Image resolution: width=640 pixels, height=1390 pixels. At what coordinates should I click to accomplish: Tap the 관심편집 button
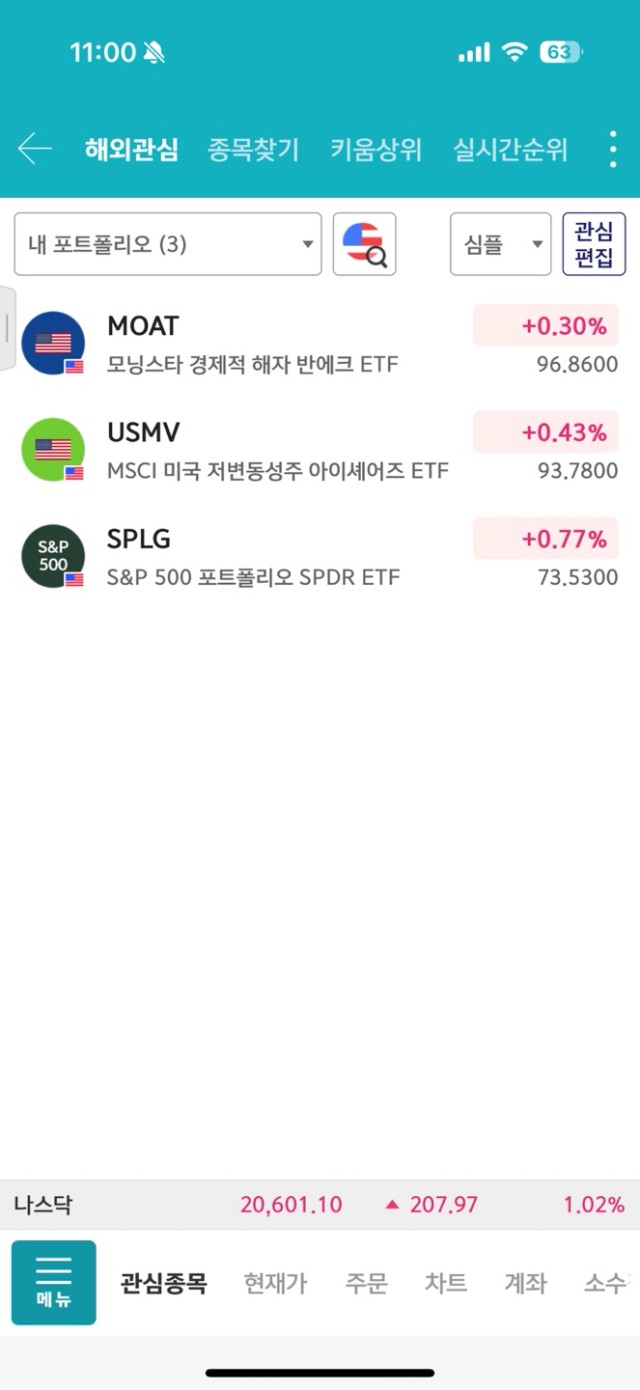(594, 244)
